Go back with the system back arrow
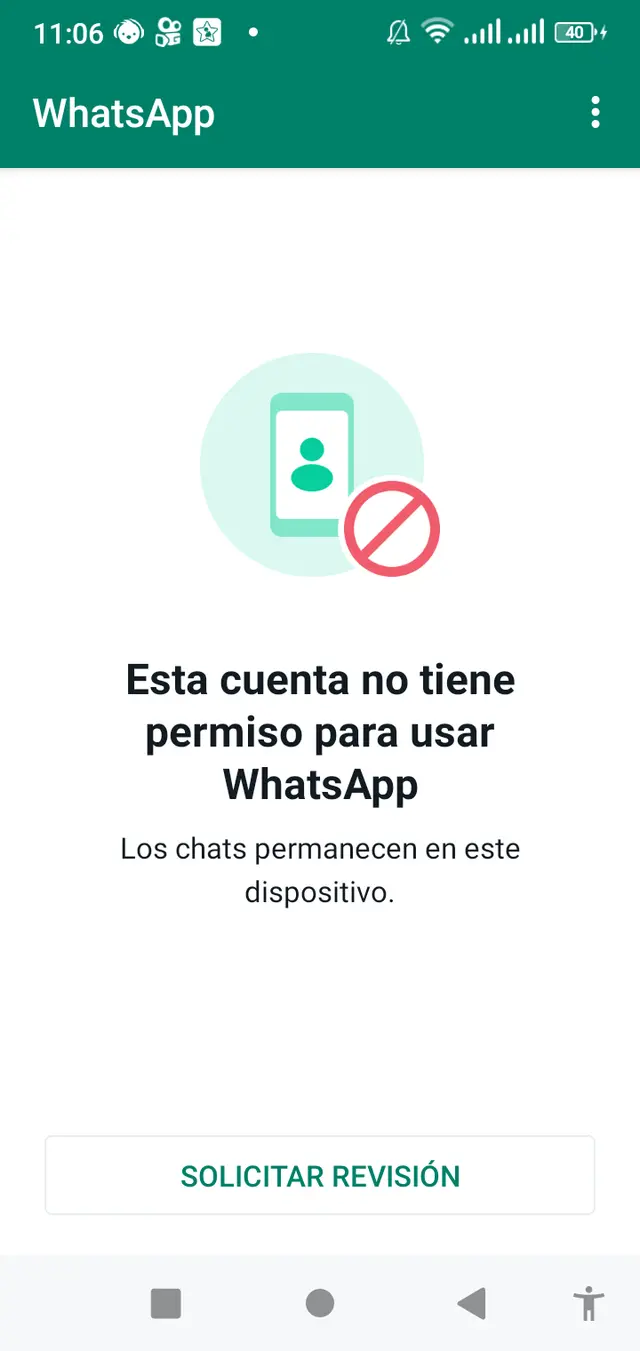Screen dimensions: 640x1351 (x=471, y=1303)
